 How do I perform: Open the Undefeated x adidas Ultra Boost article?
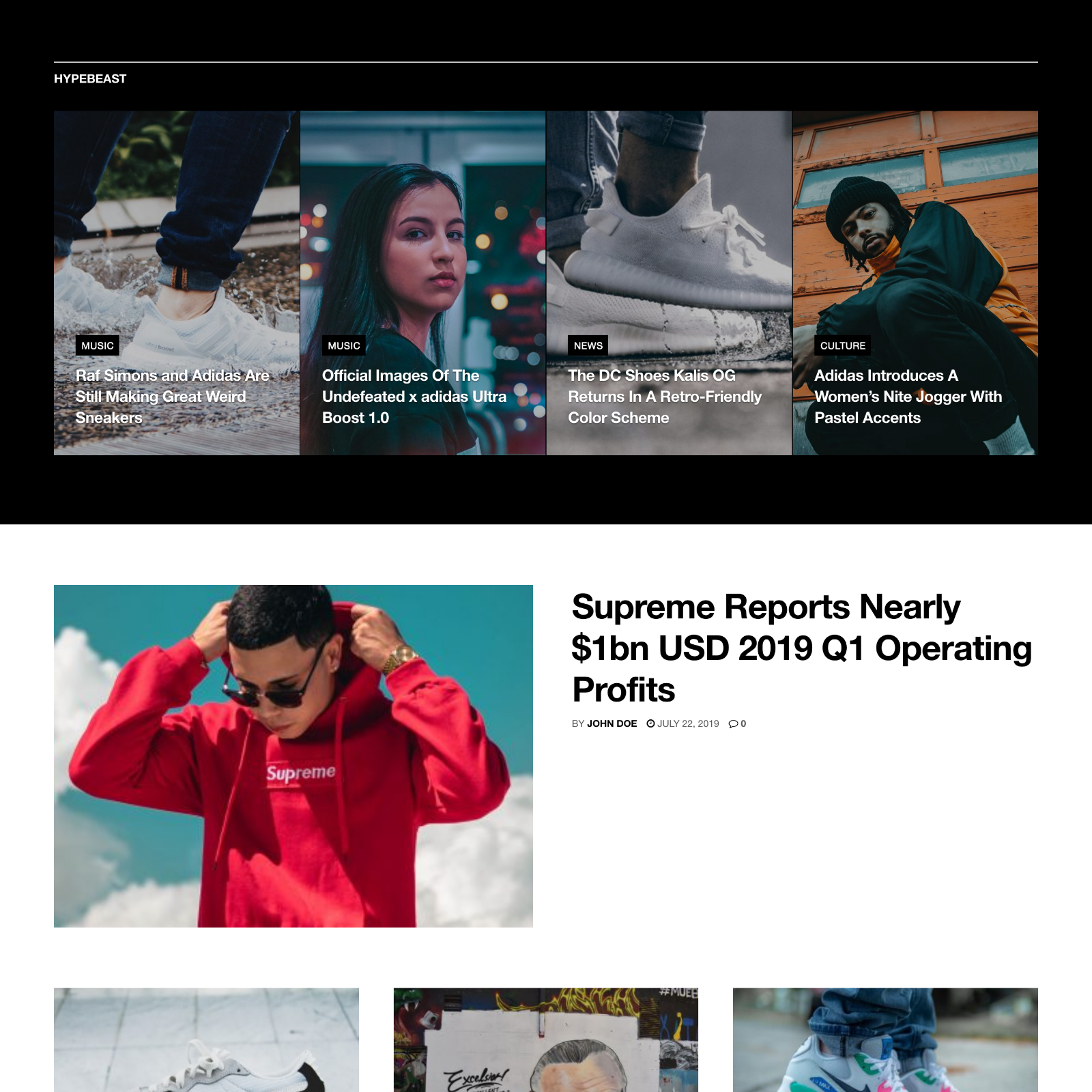point(414,397)
